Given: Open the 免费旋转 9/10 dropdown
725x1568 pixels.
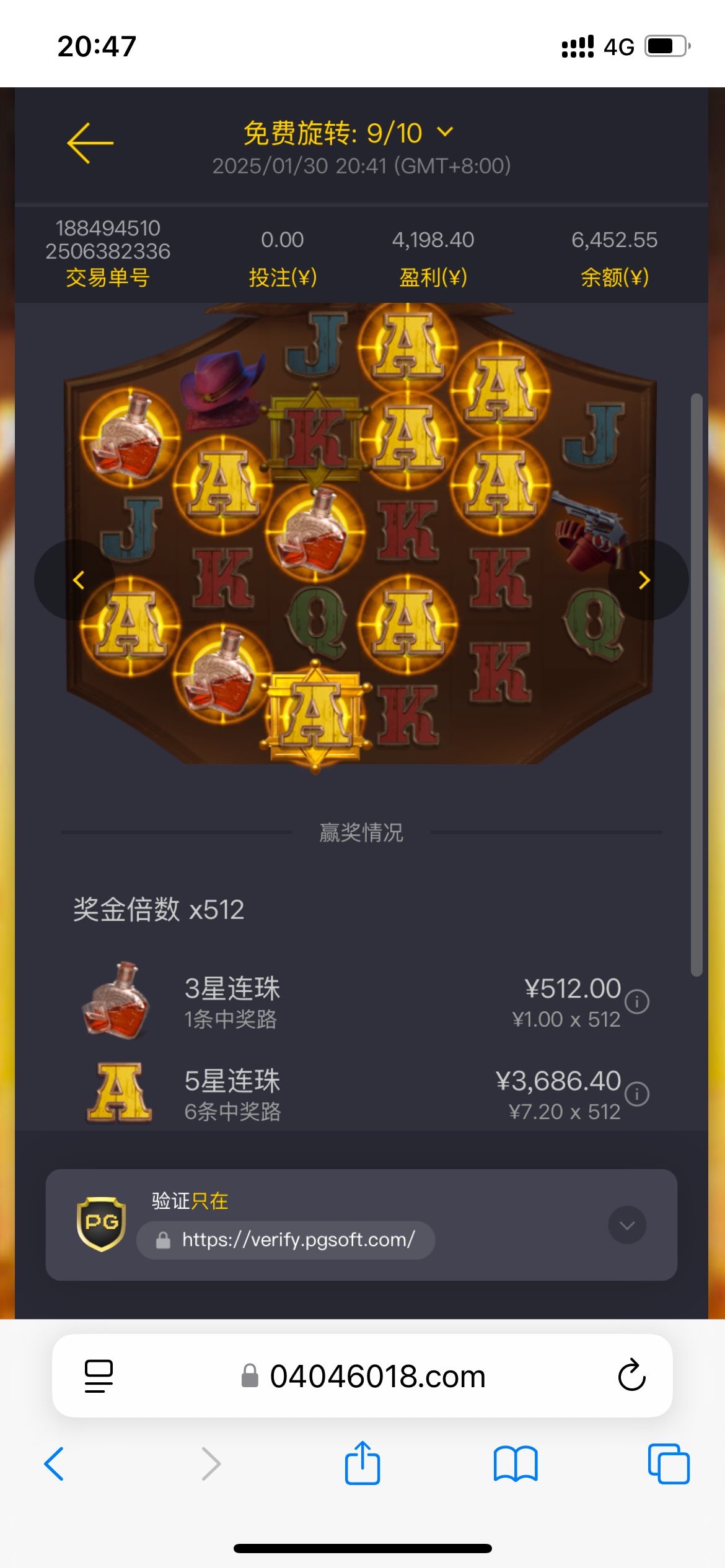Looking at the screenshot, I should [348, 133].
